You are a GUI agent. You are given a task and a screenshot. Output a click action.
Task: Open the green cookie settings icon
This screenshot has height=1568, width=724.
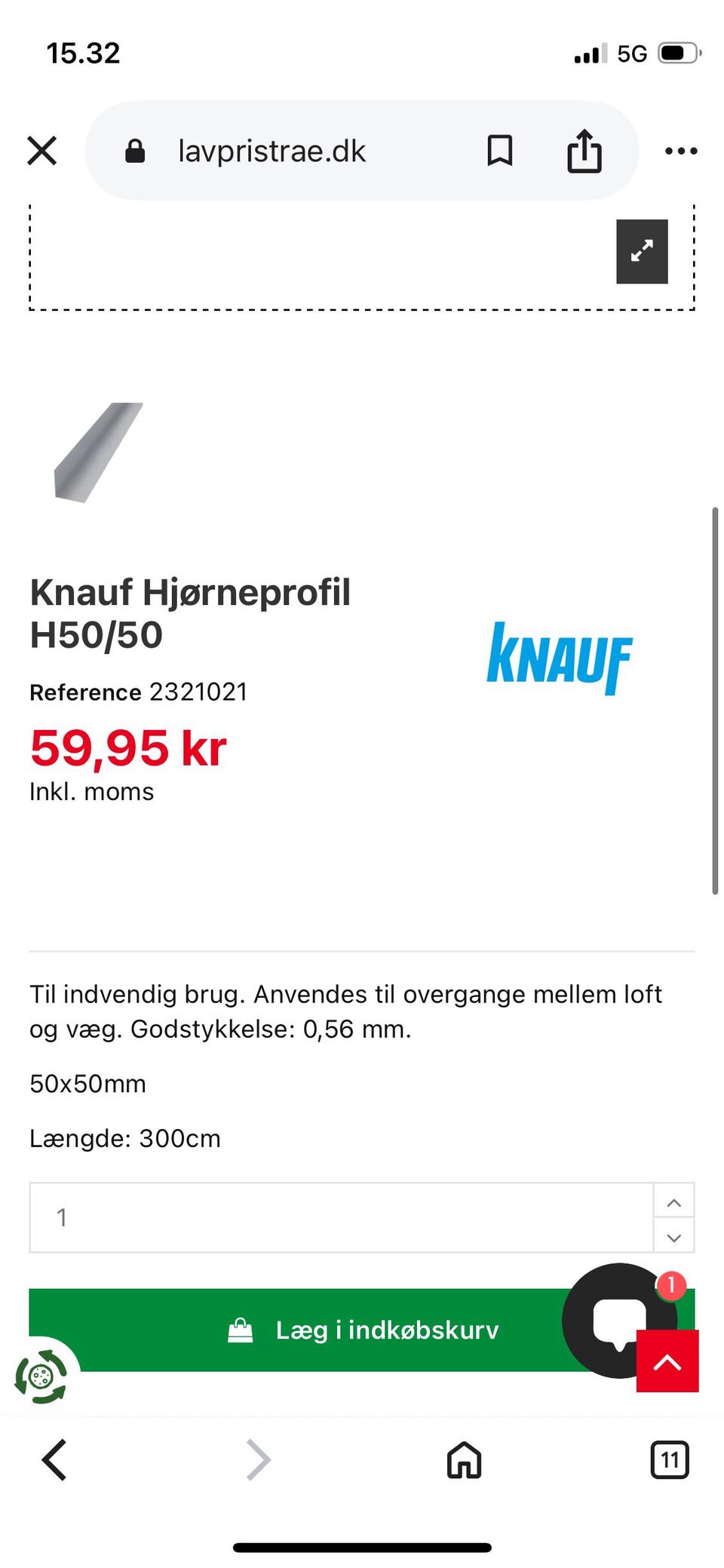[x=41, y=1377]
